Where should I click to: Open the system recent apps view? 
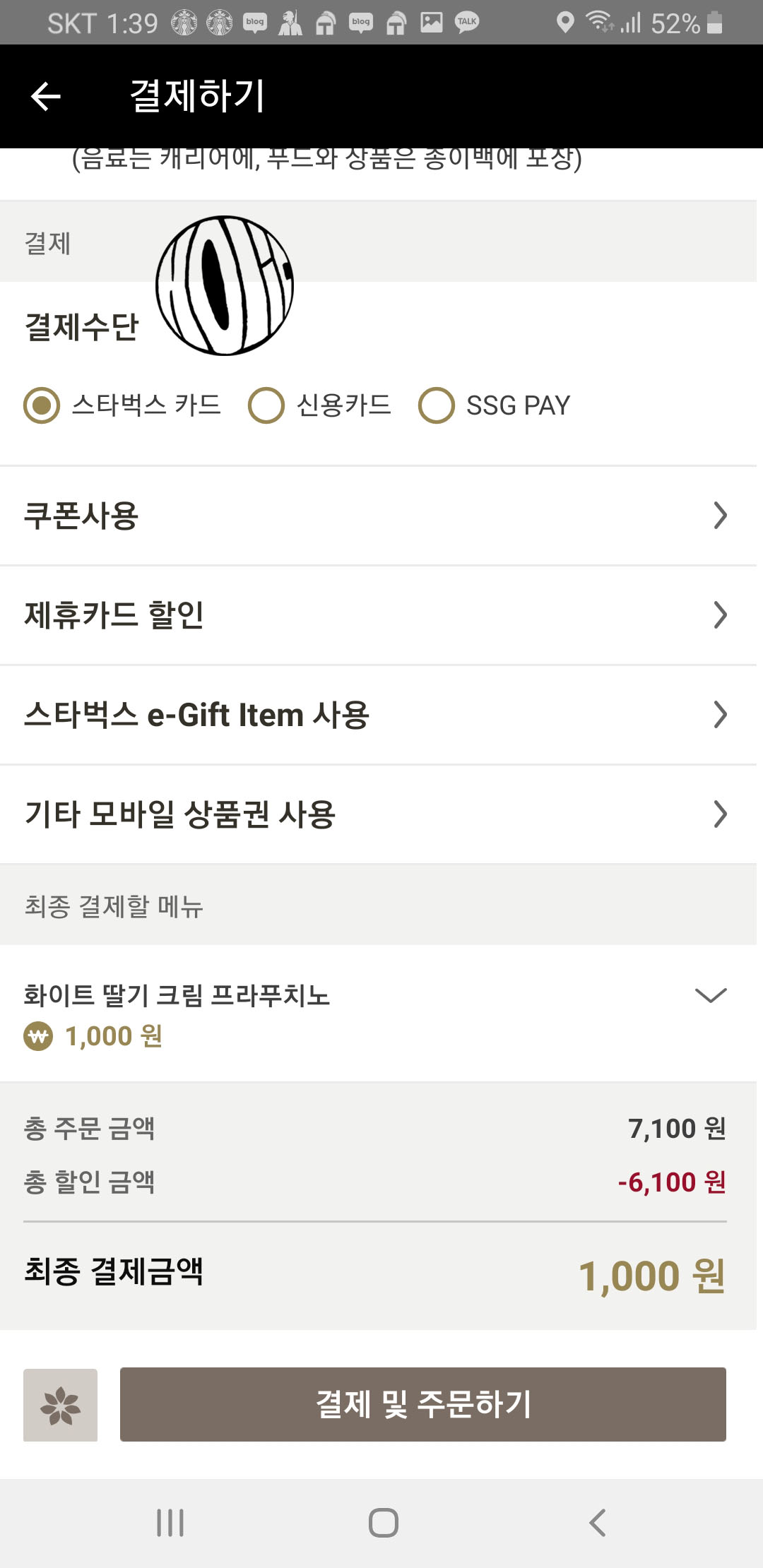(170, 1523)
